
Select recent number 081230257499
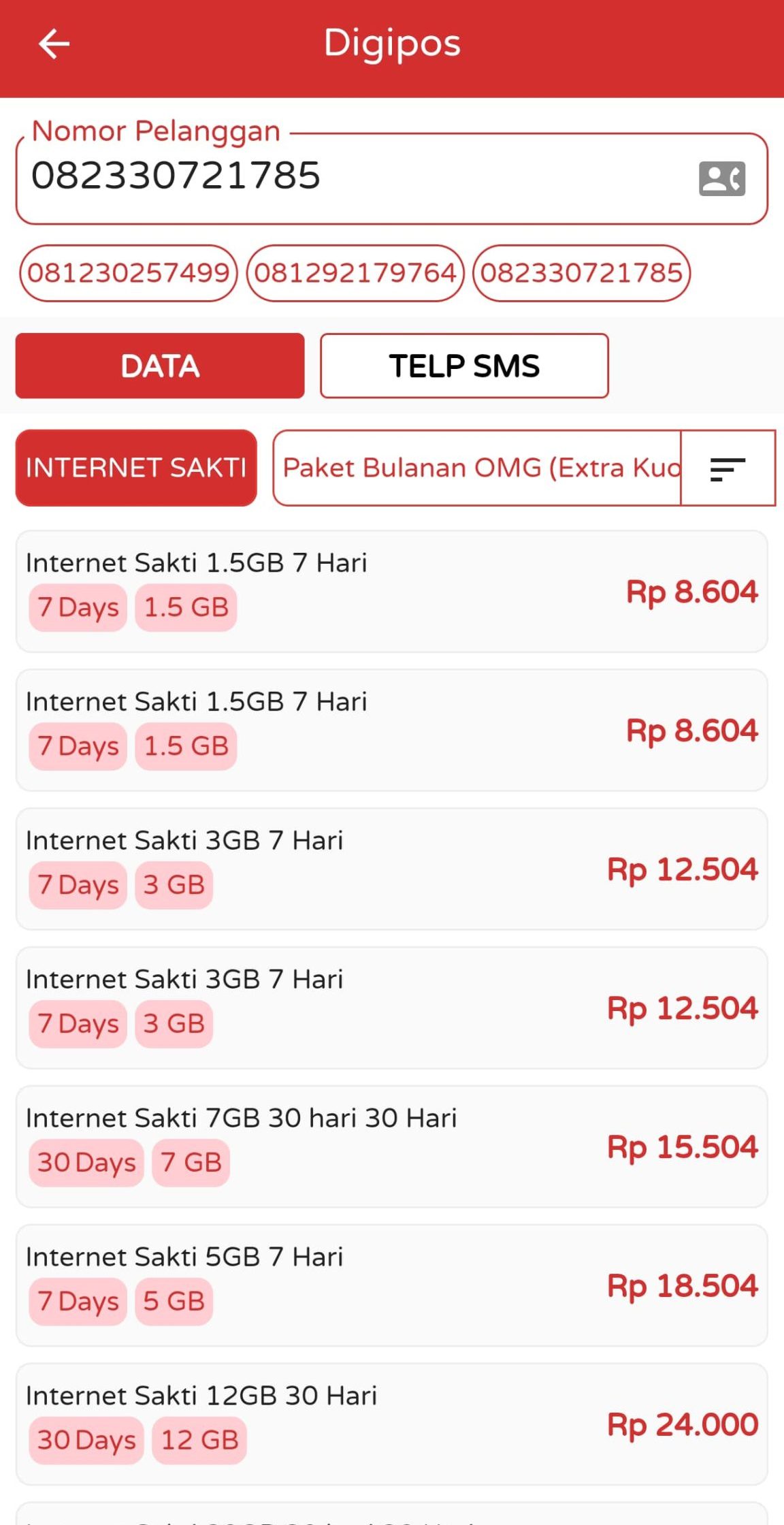[x=129, y=273]
